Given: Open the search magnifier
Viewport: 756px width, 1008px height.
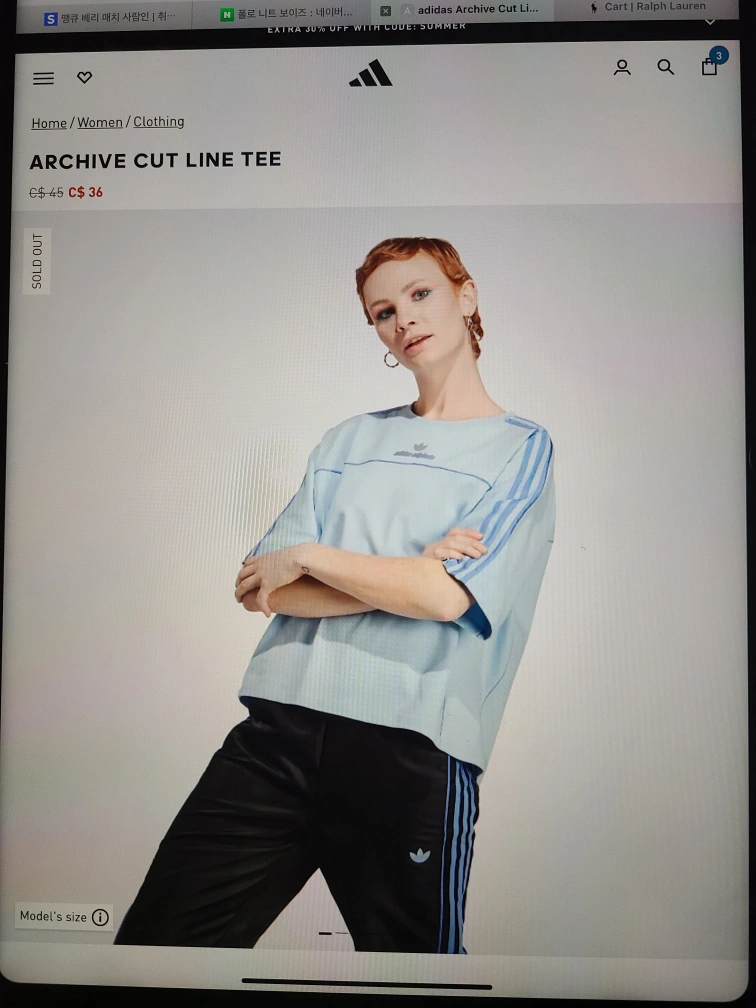Looking at the screenshot, I should pyautogui.click(x=666, y=68).
